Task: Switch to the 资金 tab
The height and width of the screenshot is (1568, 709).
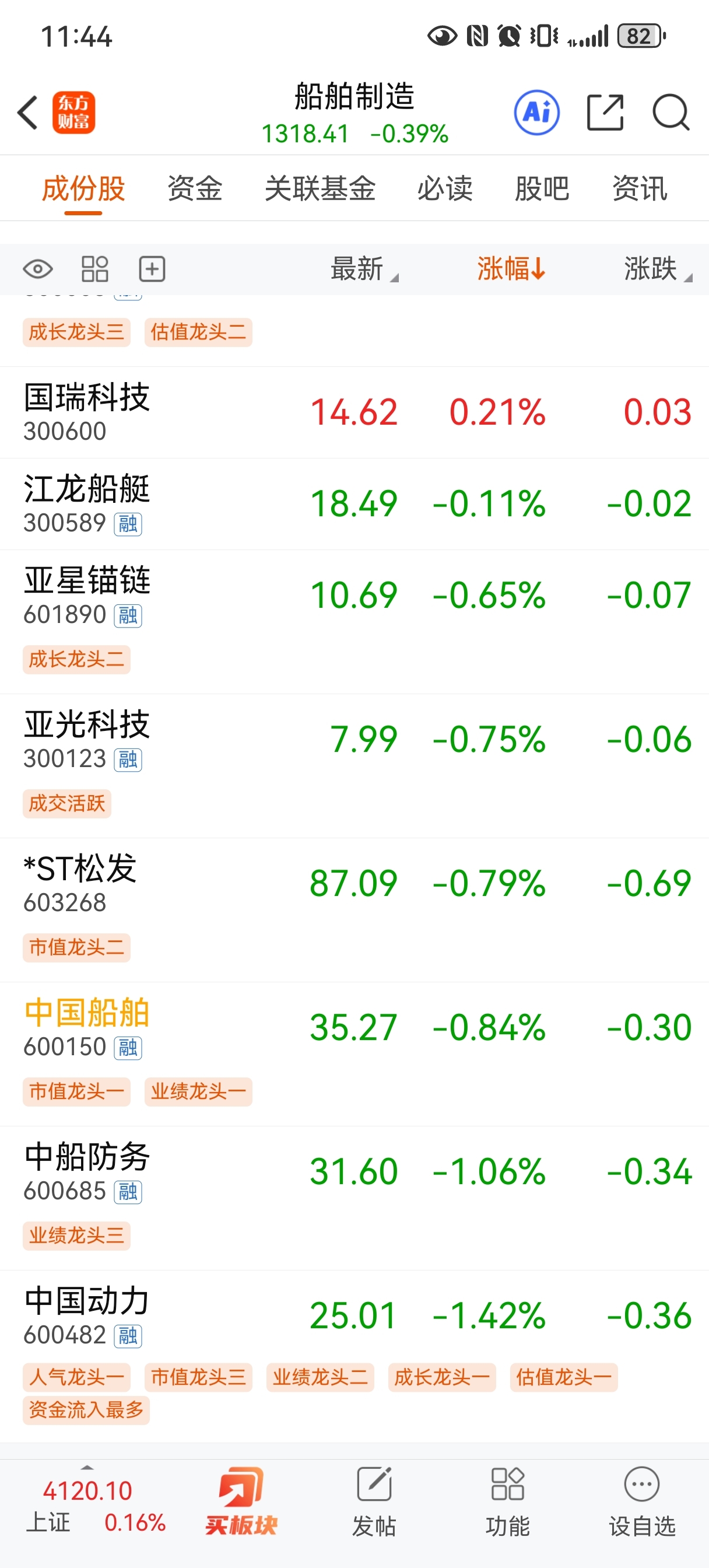Action: 195,188
